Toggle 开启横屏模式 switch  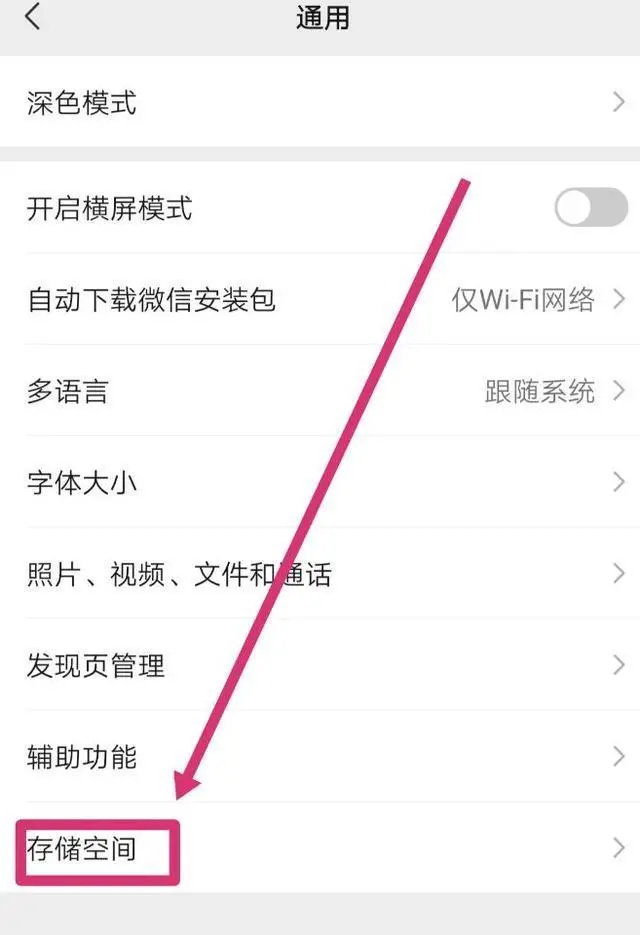pyautogui.click(x=590, y=208)
